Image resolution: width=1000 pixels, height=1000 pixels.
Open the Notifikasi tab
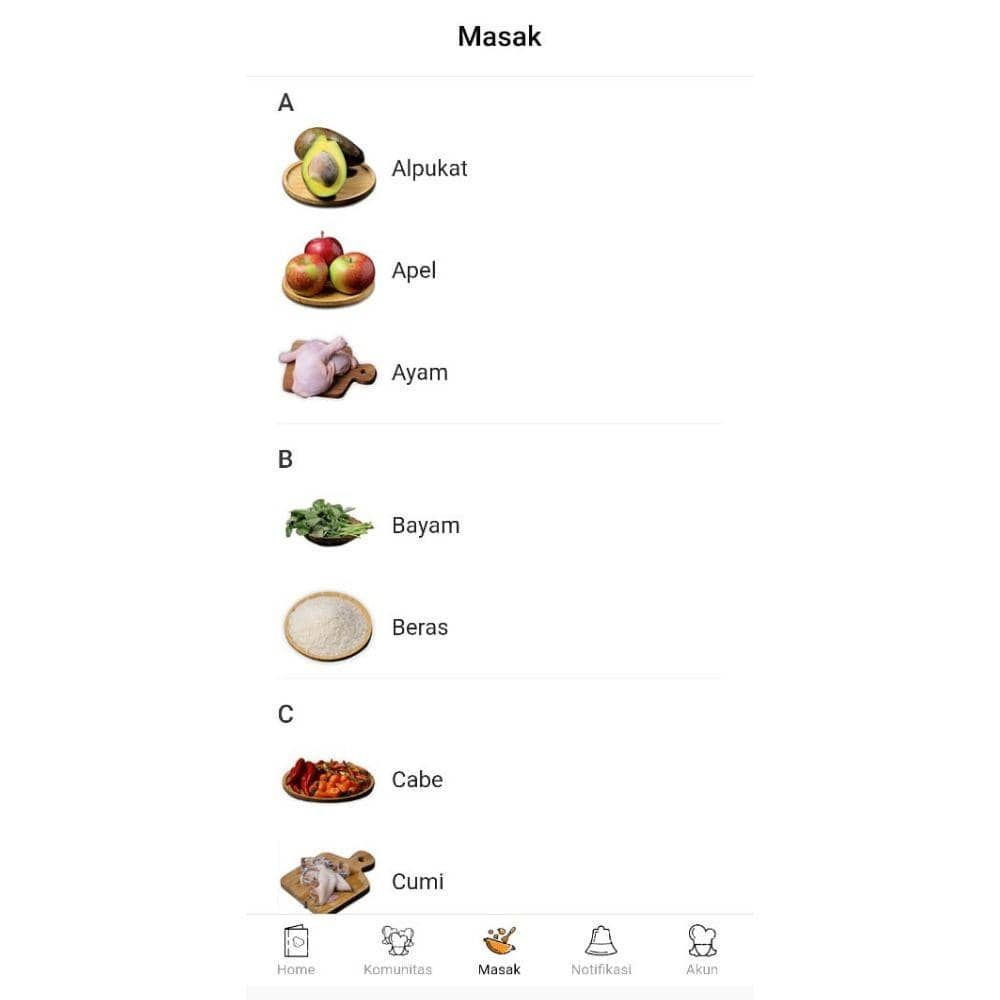pos(601,950)
